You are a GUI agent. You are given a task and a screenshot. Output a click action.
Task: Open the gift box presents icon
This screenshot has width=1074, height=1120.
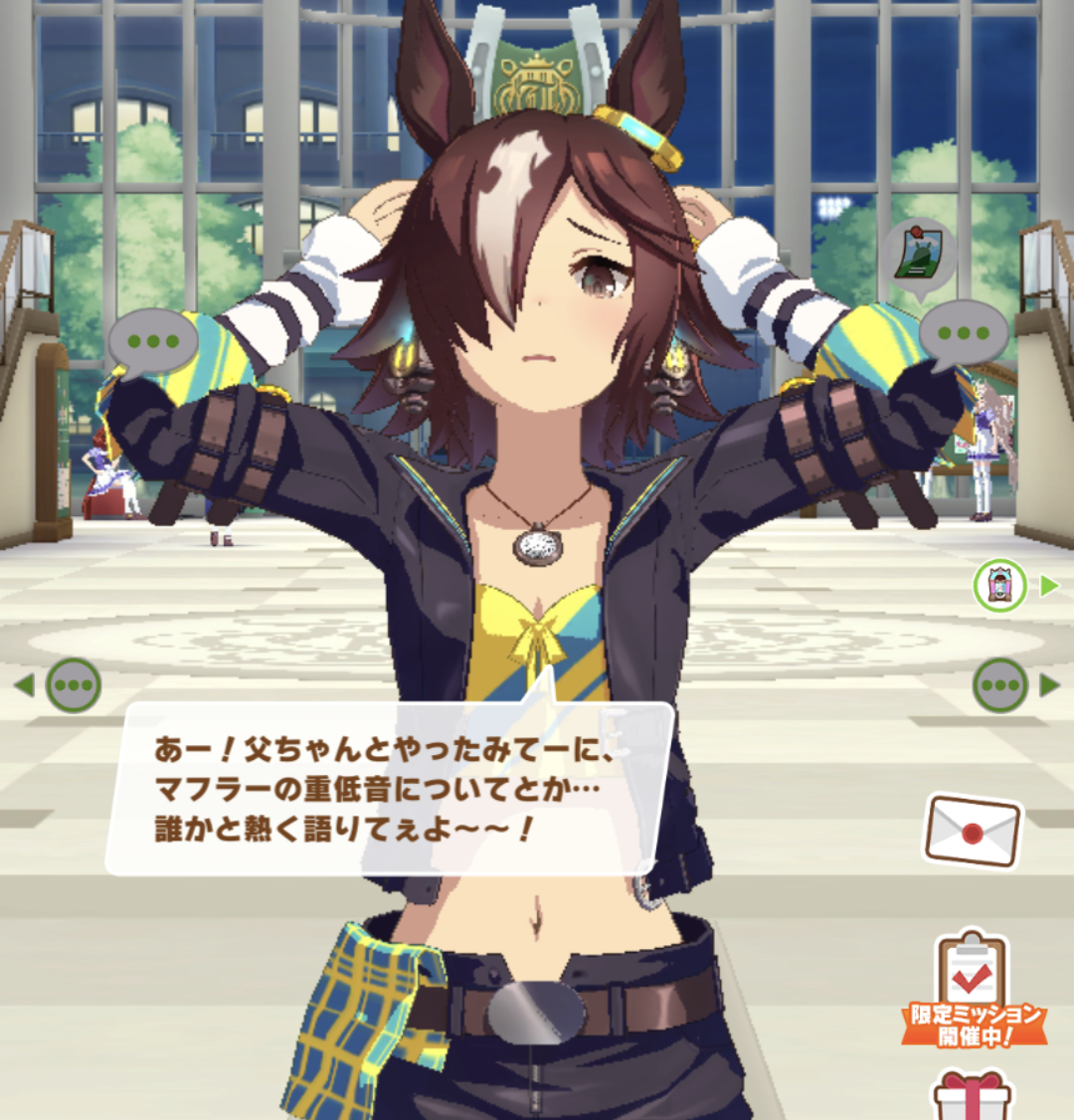click(x=973, y=1094)
